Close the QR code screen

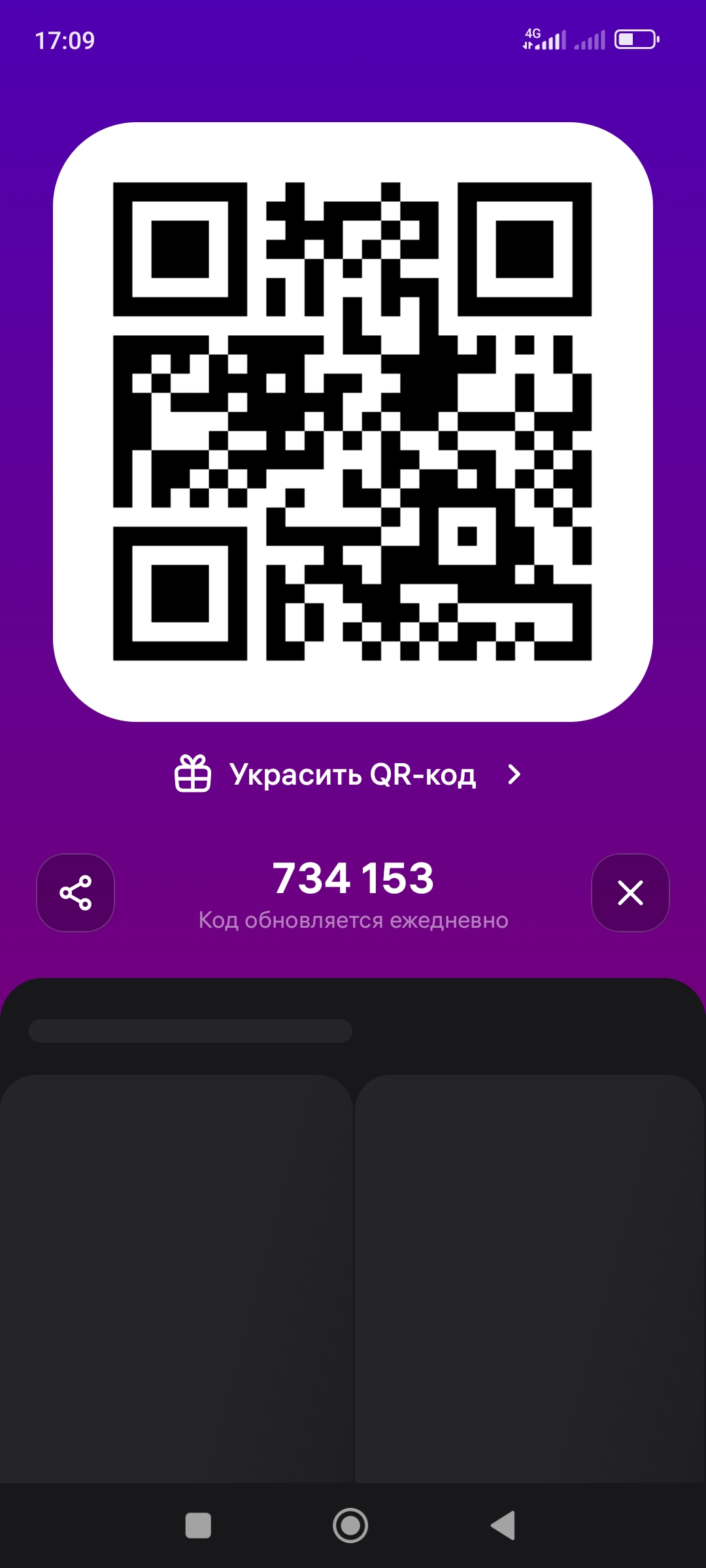pyautogui.click(x=630, y=892)
